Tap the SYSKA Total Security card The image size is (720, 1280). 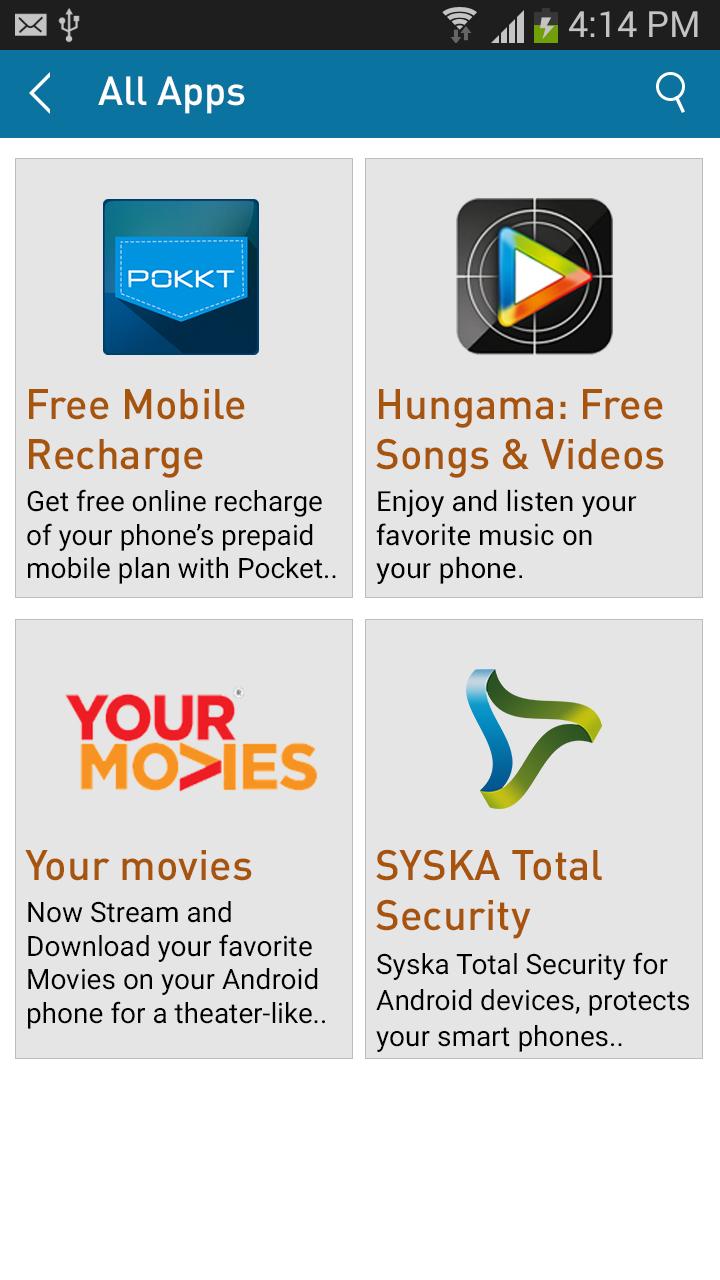click(534, 838)
